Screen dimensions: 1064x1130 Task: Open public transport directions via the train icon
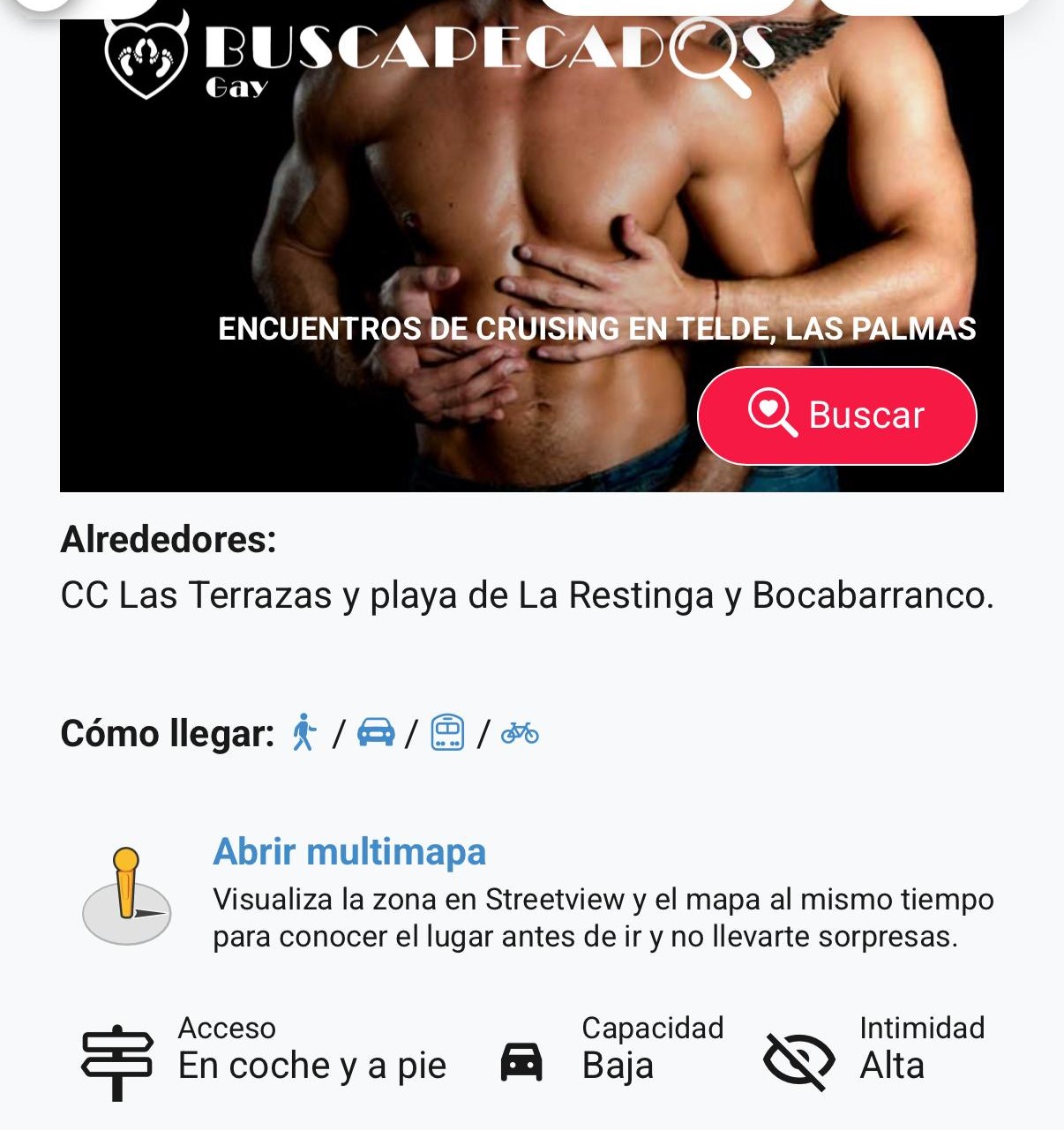446,732
